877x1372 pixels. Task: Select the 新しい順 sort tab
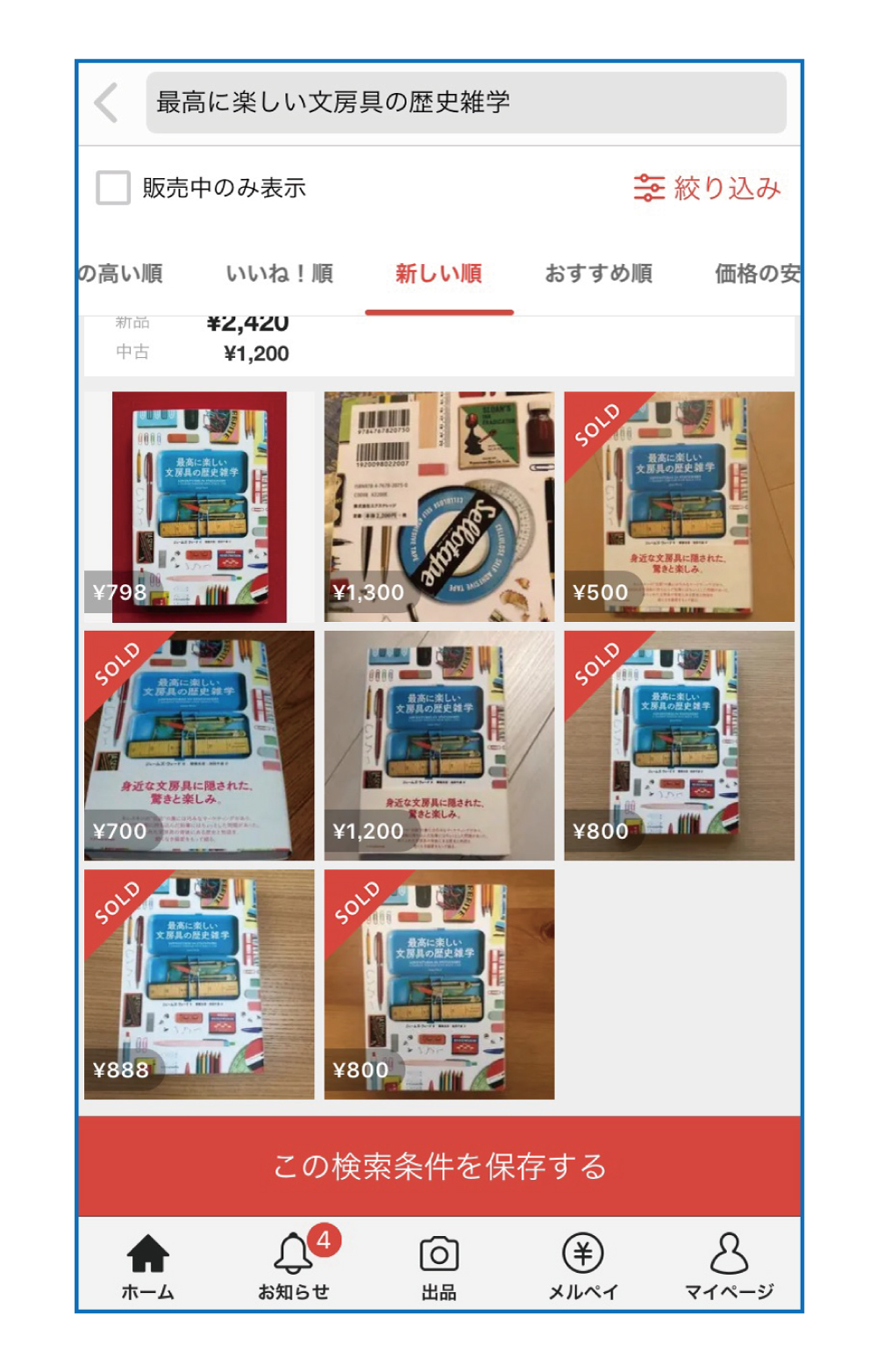pyautogui.click(x=438, y=274)
